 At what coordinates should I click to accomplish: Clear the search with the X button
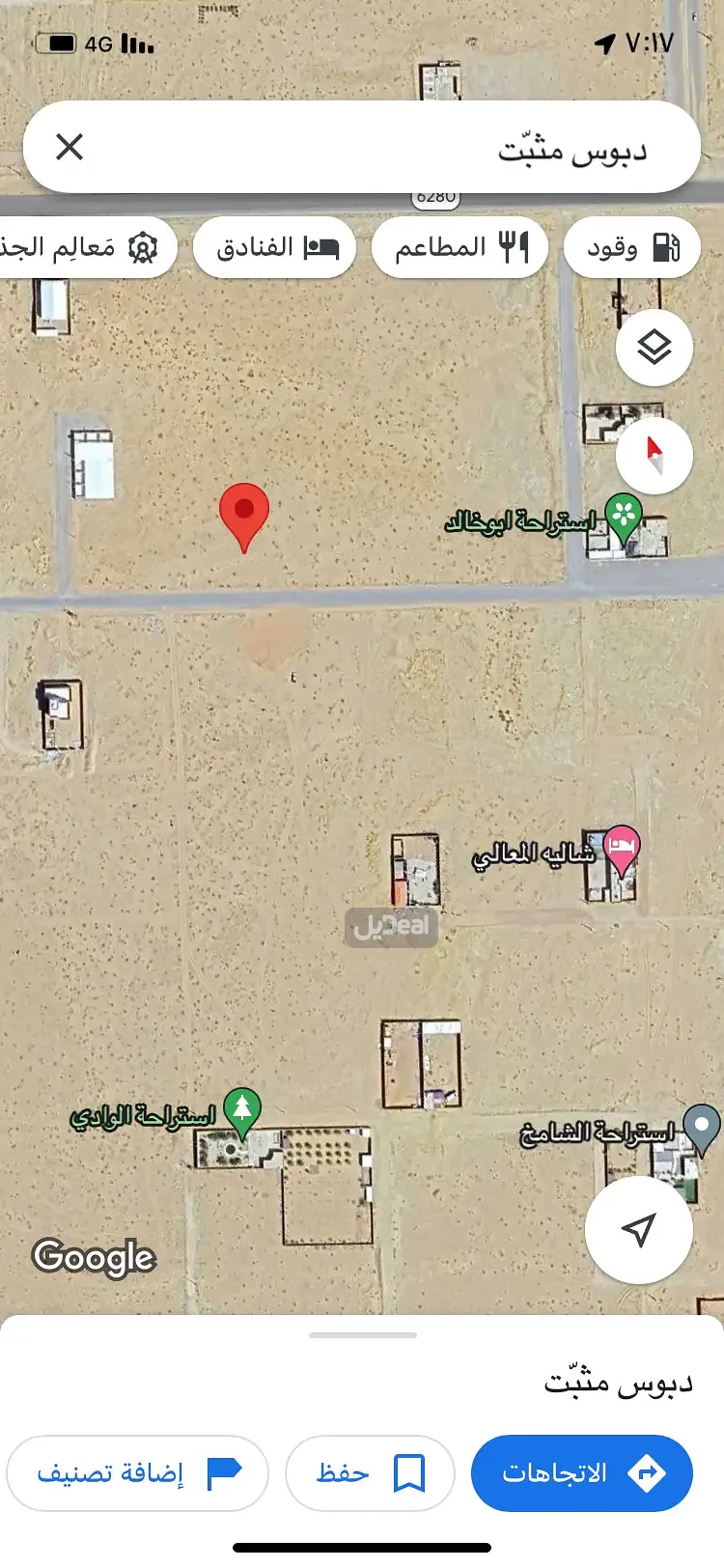(69, 146)
